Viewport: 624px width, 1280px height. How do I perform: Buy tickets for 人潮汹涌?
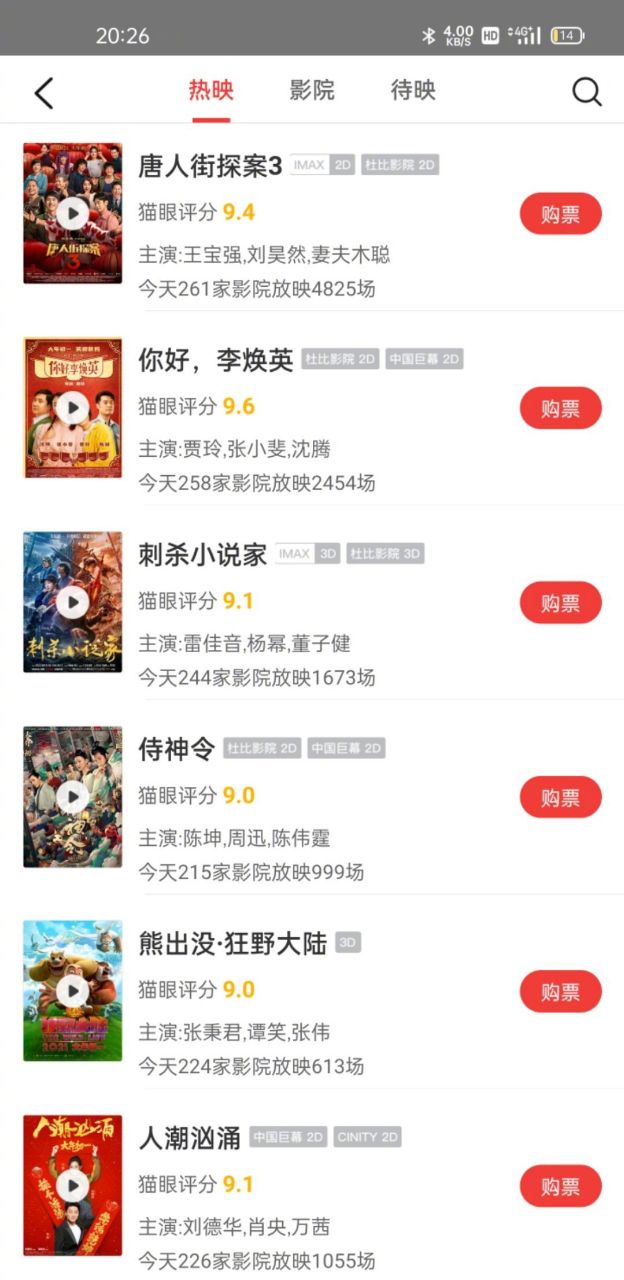561,1186
